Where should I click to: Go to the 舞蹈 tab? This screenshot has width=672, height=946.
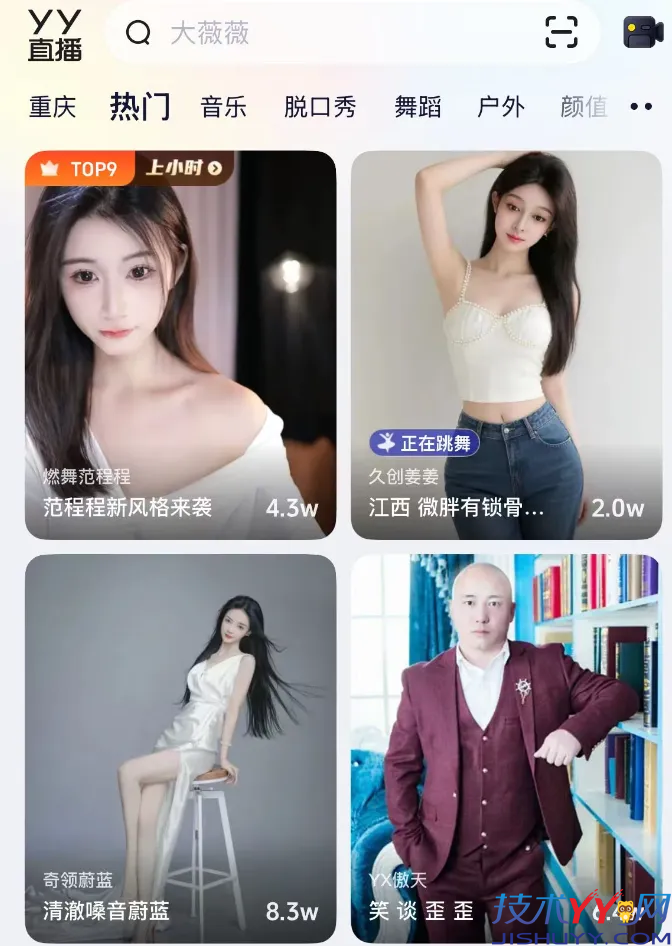coord(418,107)
